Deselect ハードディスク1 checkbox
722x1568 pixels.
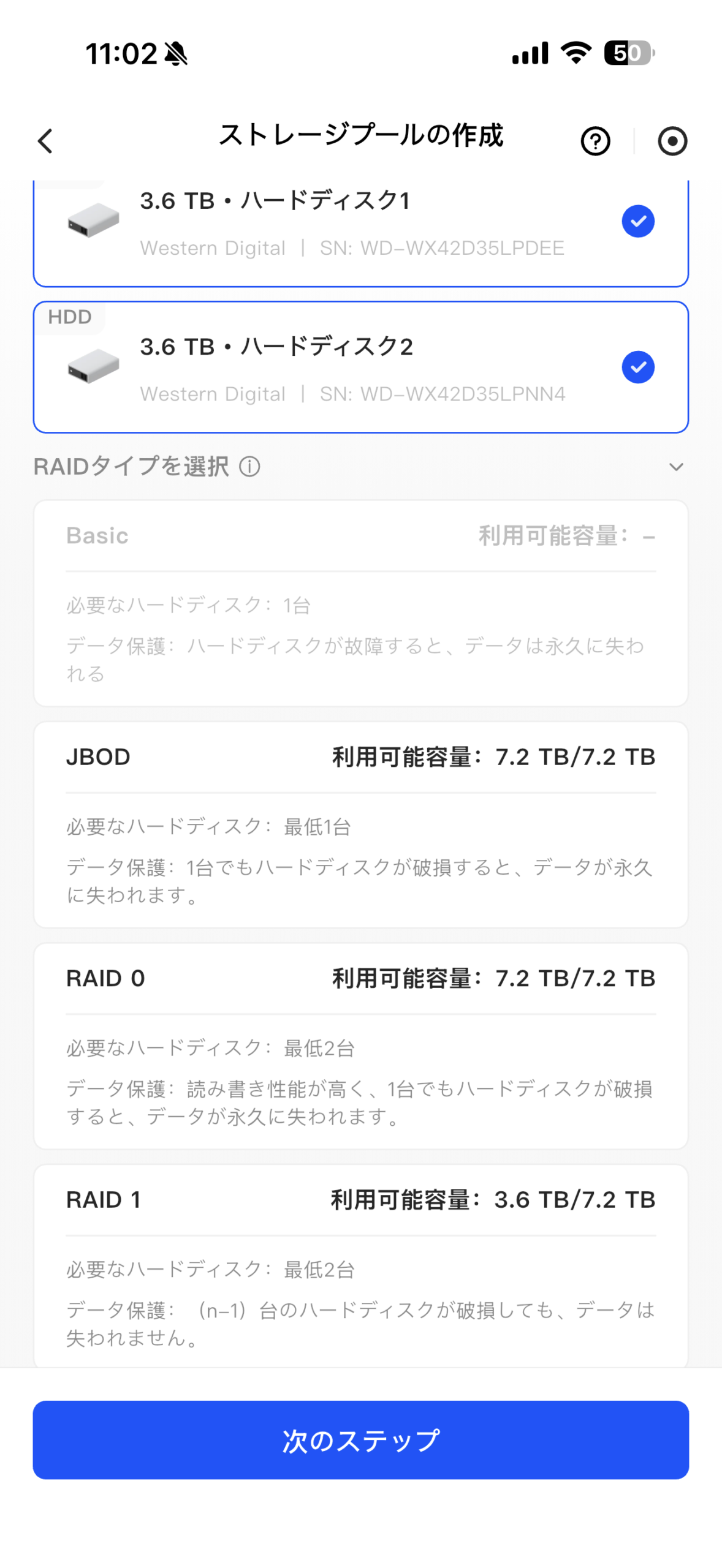click(x=637, y=221)
